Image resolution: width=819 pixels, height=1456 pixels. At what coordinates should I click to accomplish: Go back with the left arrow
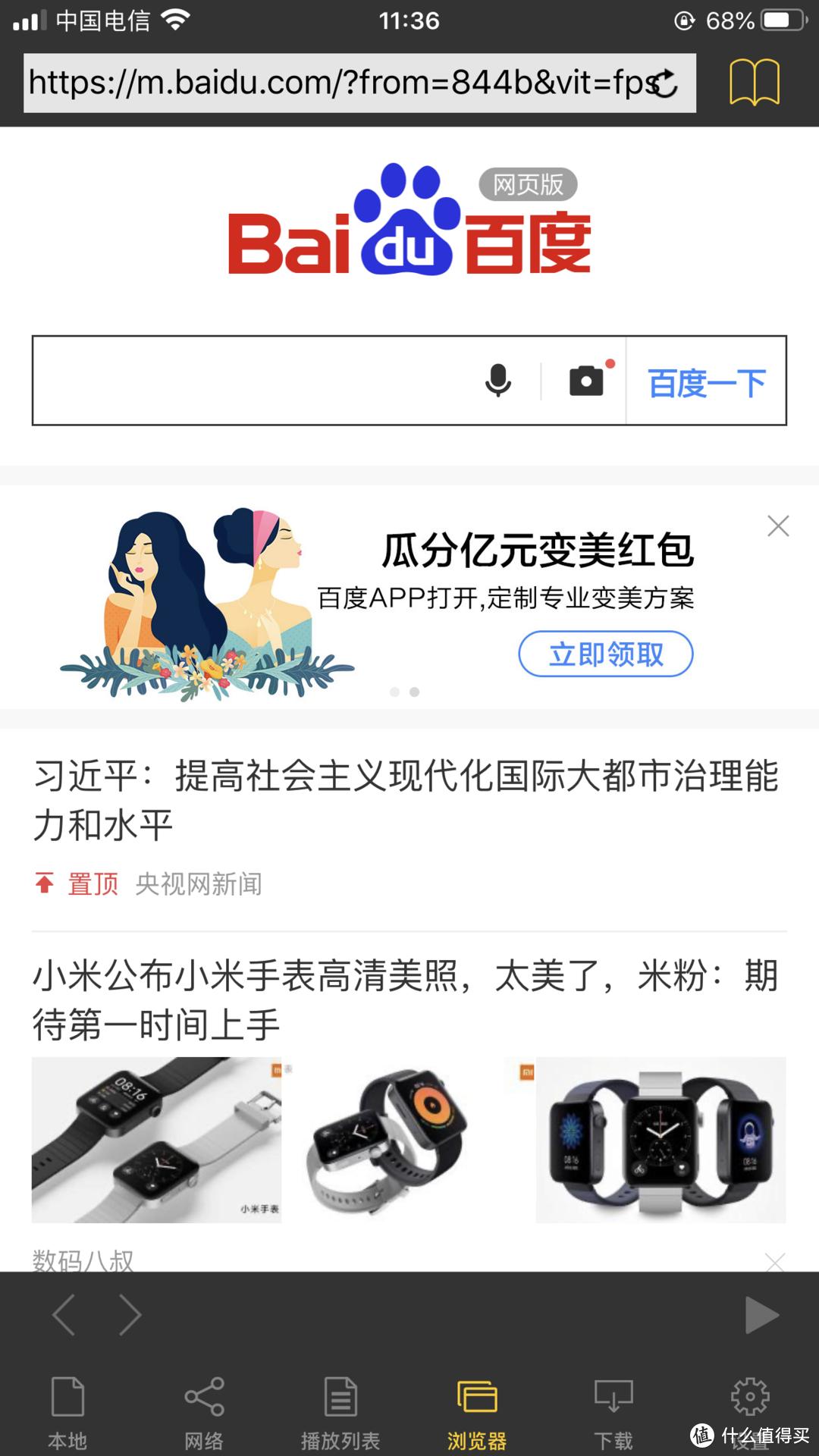64,1315
